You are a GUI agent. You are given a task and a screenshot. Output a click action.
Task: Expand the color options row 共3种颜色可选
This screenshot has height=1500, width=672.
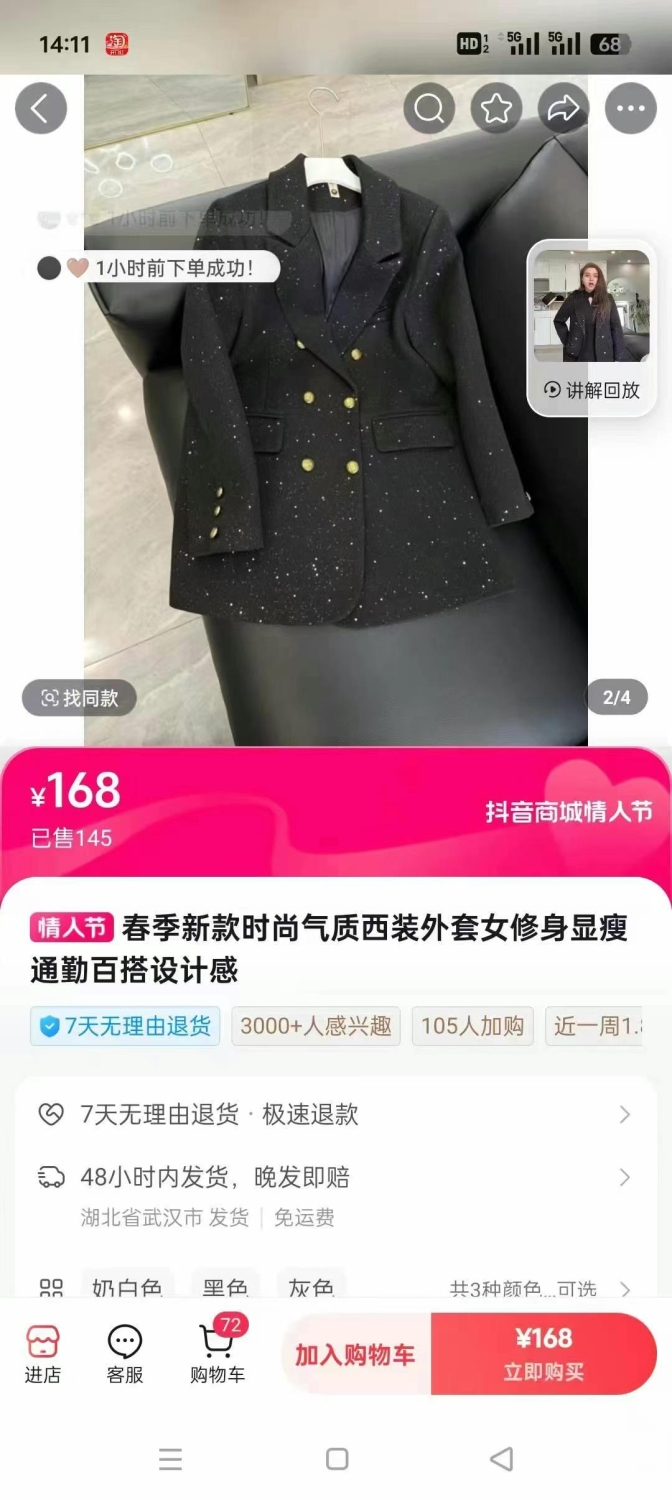(540, 1289)
